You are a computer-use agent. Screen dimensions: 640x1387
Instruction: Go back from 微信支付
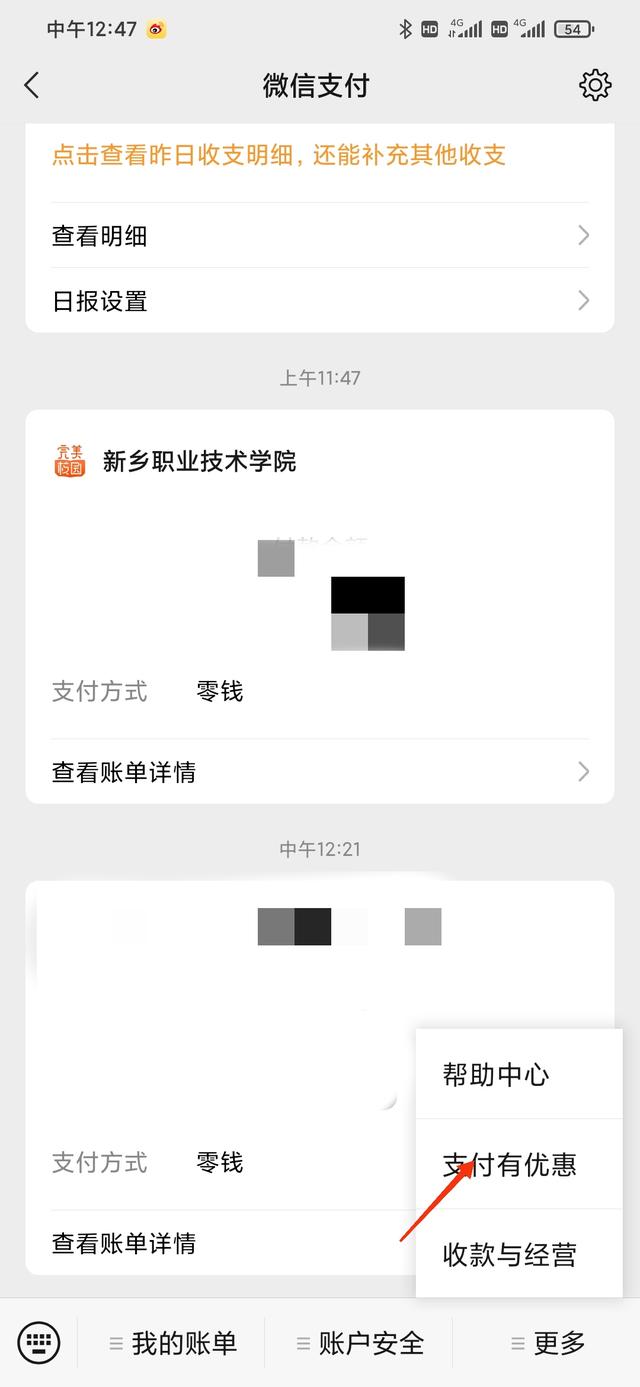pyautogui.click(x=32, y=85)
